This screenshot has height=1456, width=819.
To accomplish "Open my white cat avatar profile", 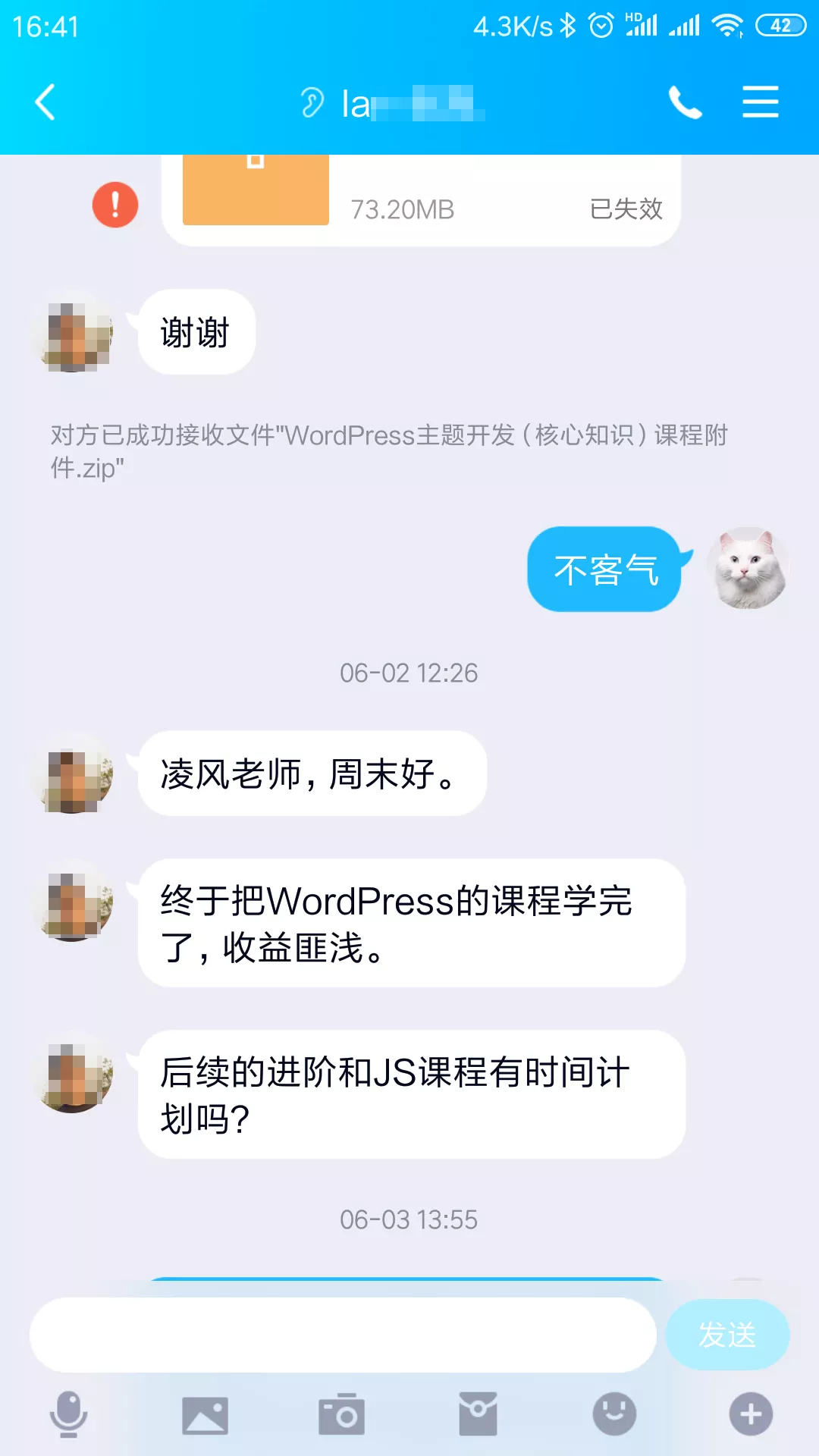I will (x=748, y=569).
